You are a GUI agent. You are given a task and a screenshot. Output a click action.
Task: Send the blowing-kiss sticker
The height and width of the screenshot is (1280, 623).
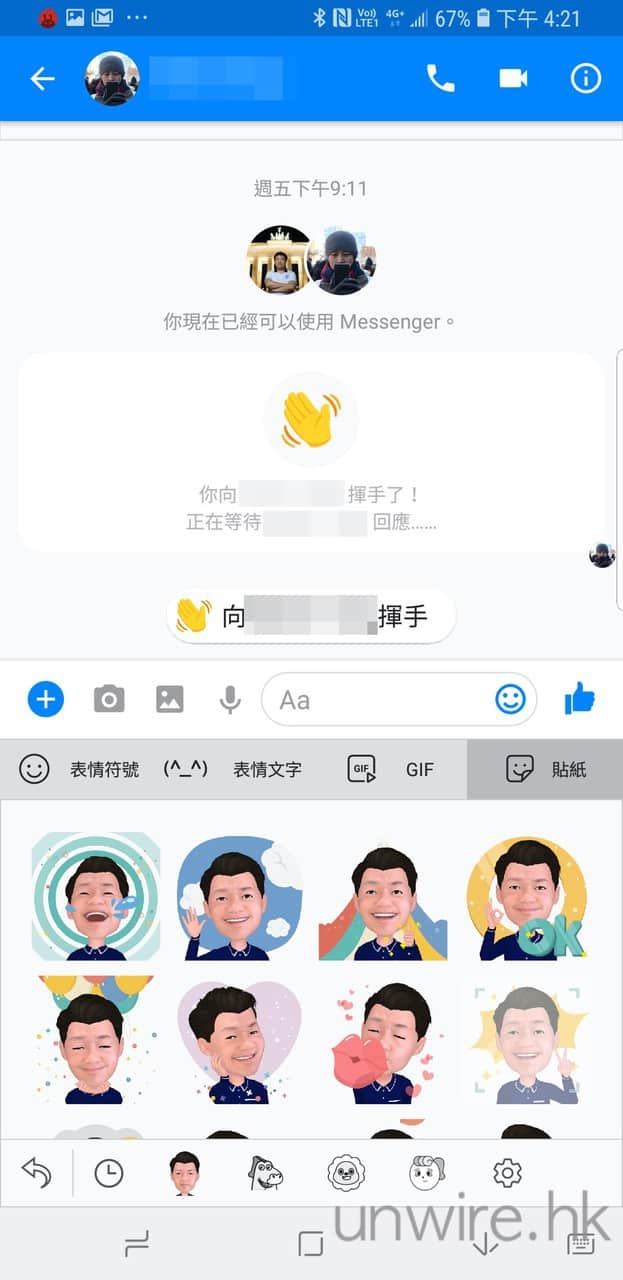(383, 1041)
